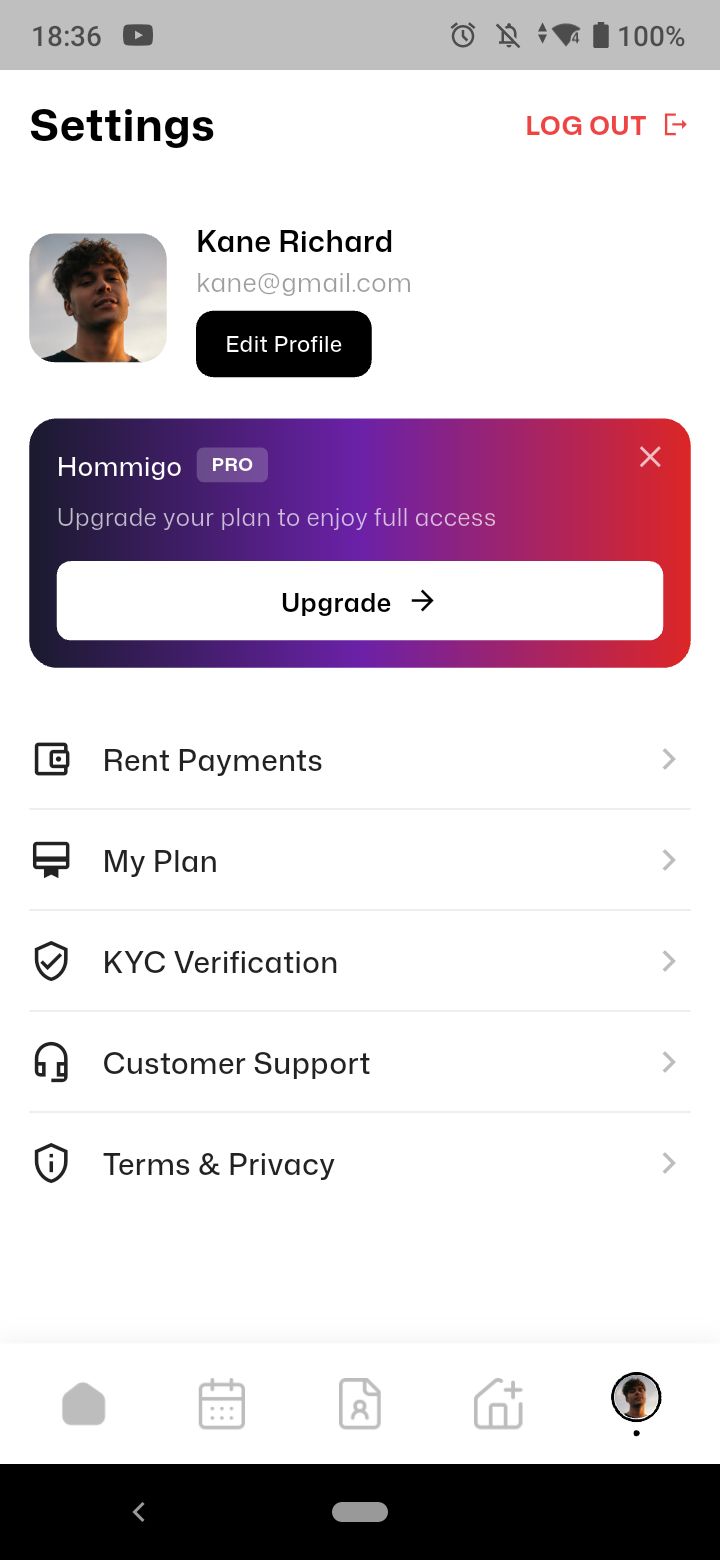
Task: Switch to the profile avatar tab
Action: pyautogui.click(x=636, y=1399)
